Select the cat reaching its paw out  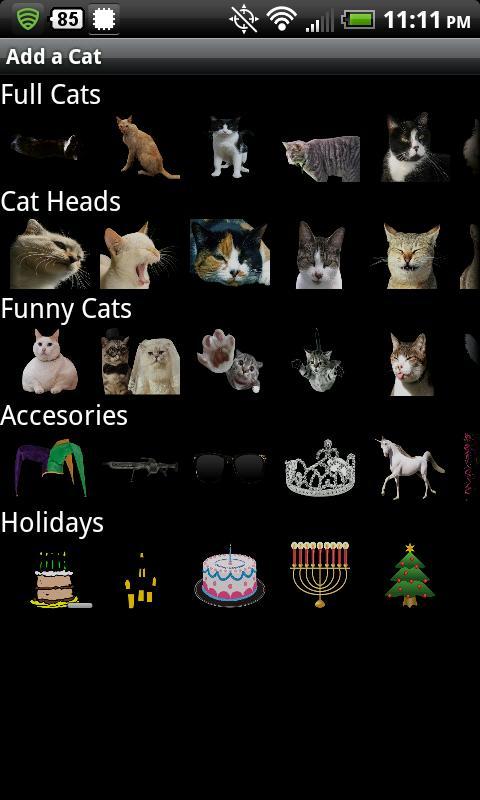click(x=231, y=361)
